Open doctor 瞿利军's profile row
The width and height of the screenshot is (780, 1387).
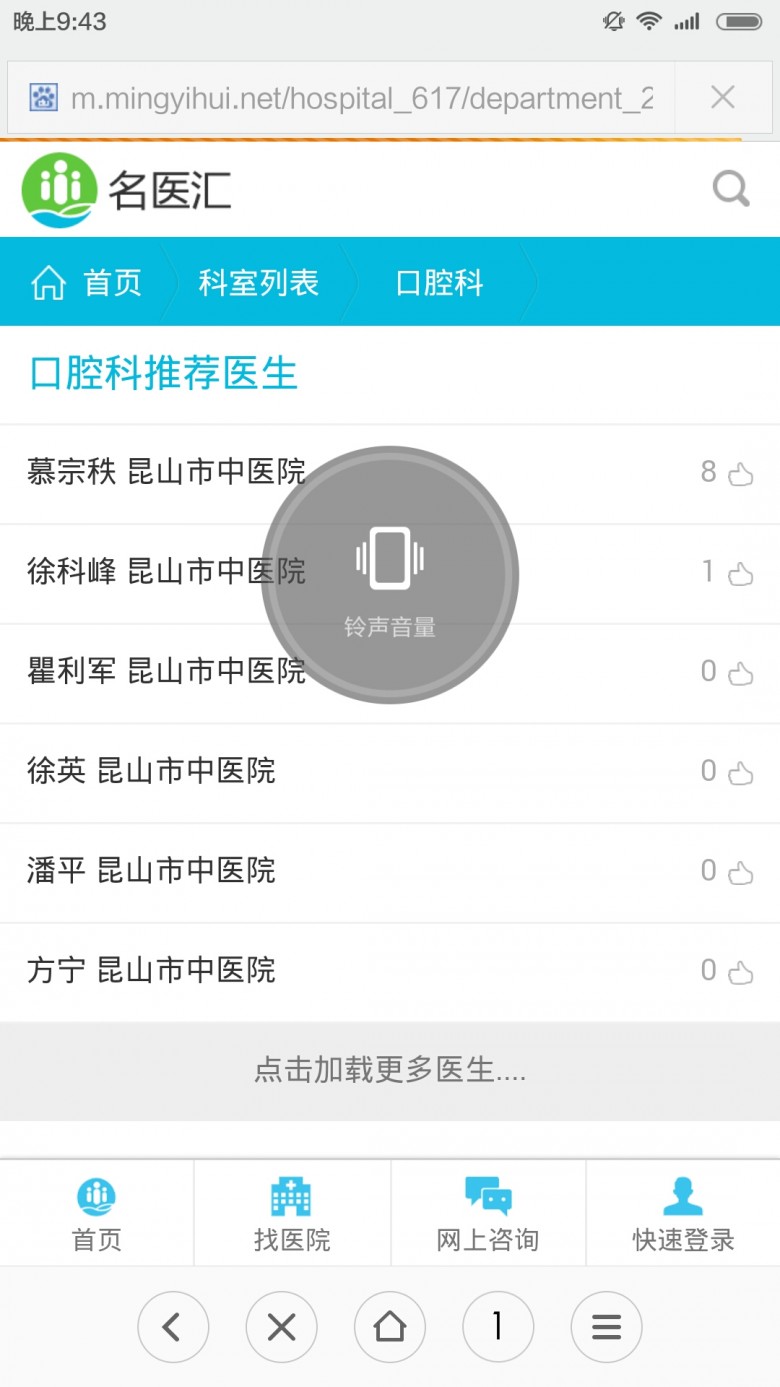tap(390, 673)
